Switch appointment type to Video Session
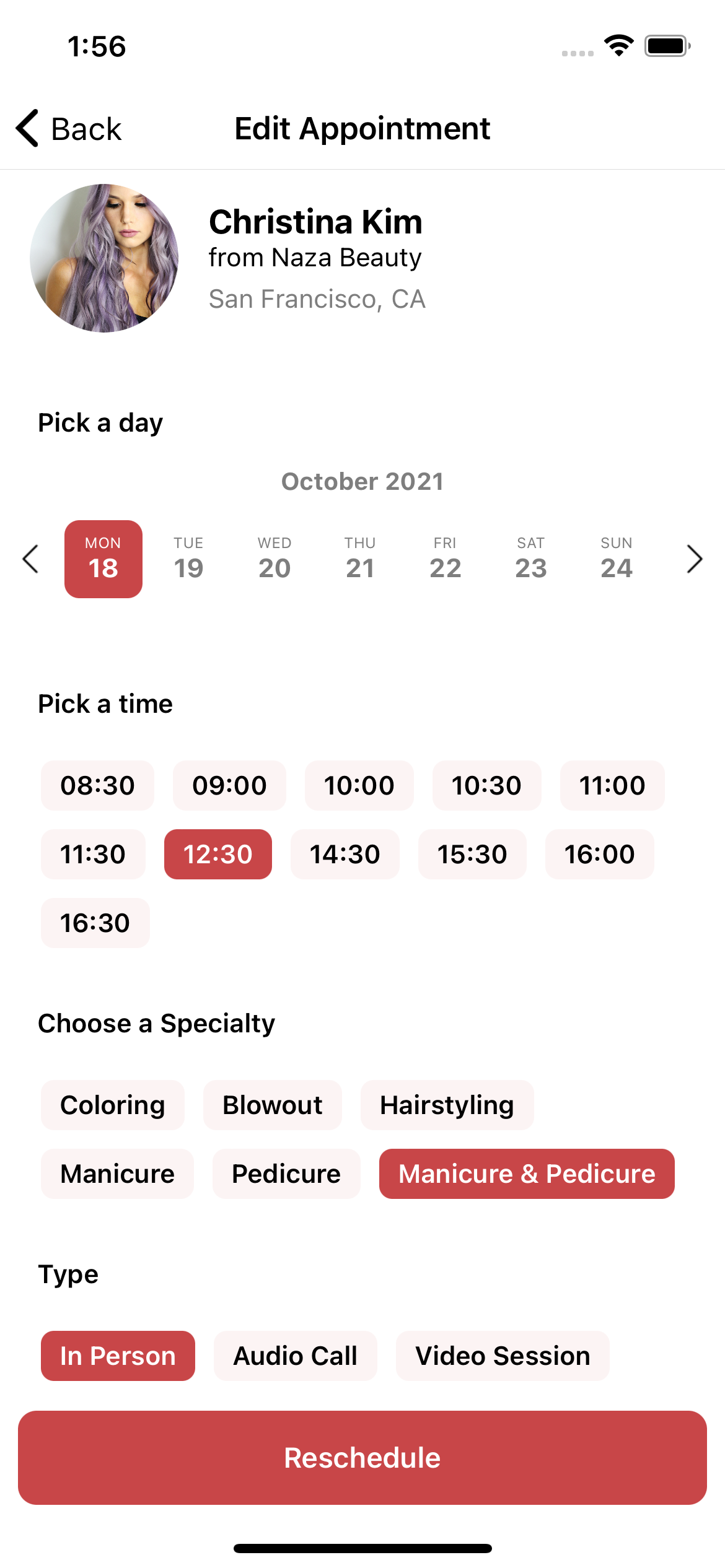Screen dimensions: 725x1568 pyautogui.click(x=503, y=1356)
